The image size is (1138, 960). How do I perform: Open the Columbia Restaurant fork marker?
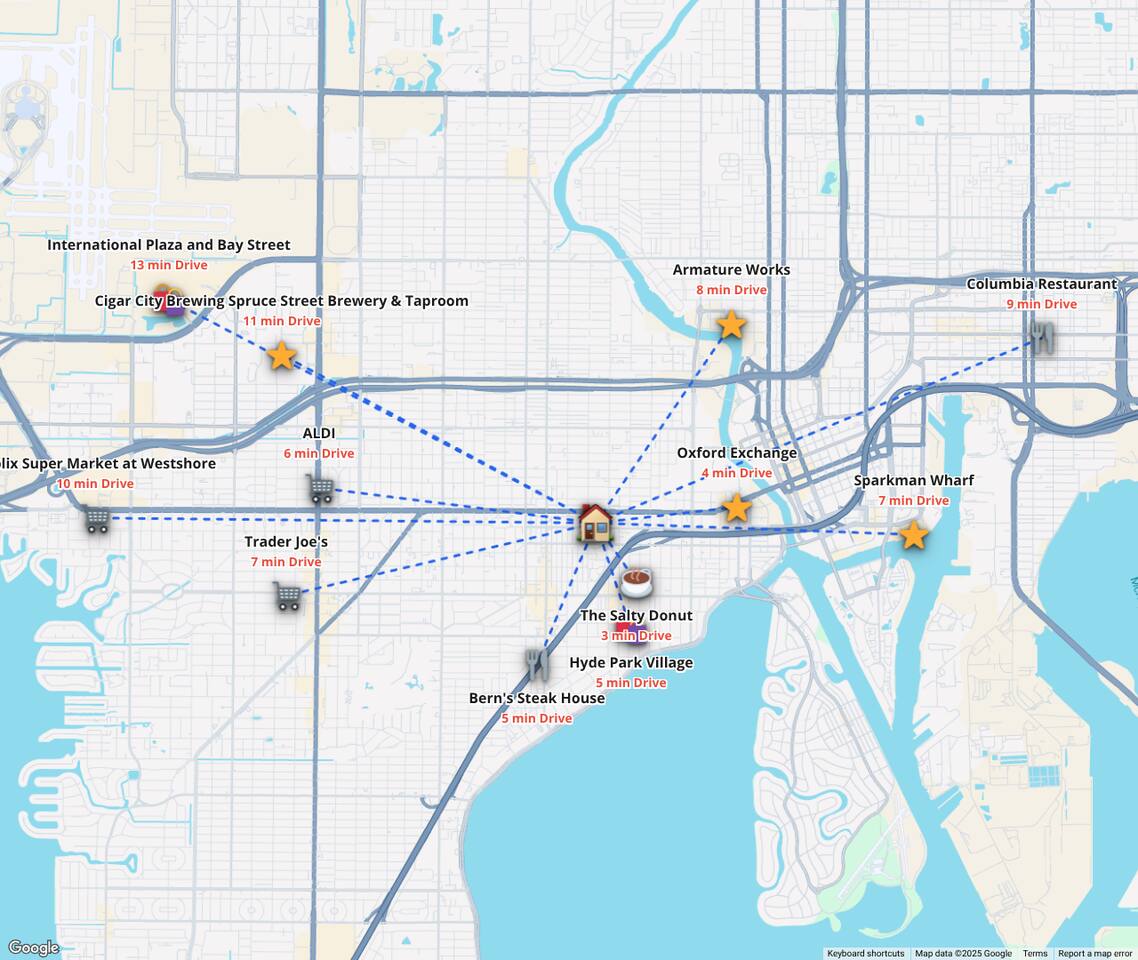click(1043, 337)
